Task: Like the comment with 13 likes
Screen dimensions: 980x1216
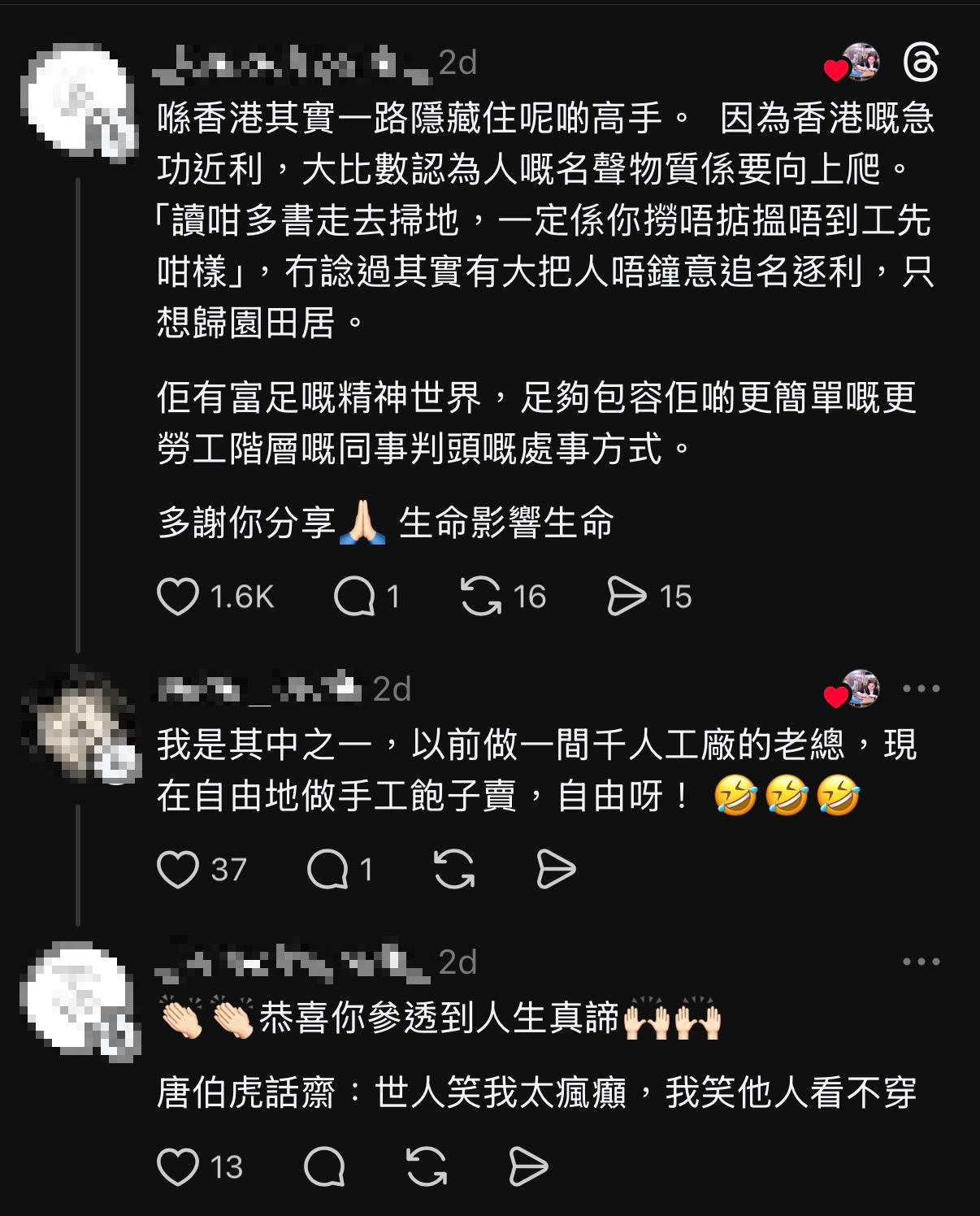Action: pos(178,1167)
